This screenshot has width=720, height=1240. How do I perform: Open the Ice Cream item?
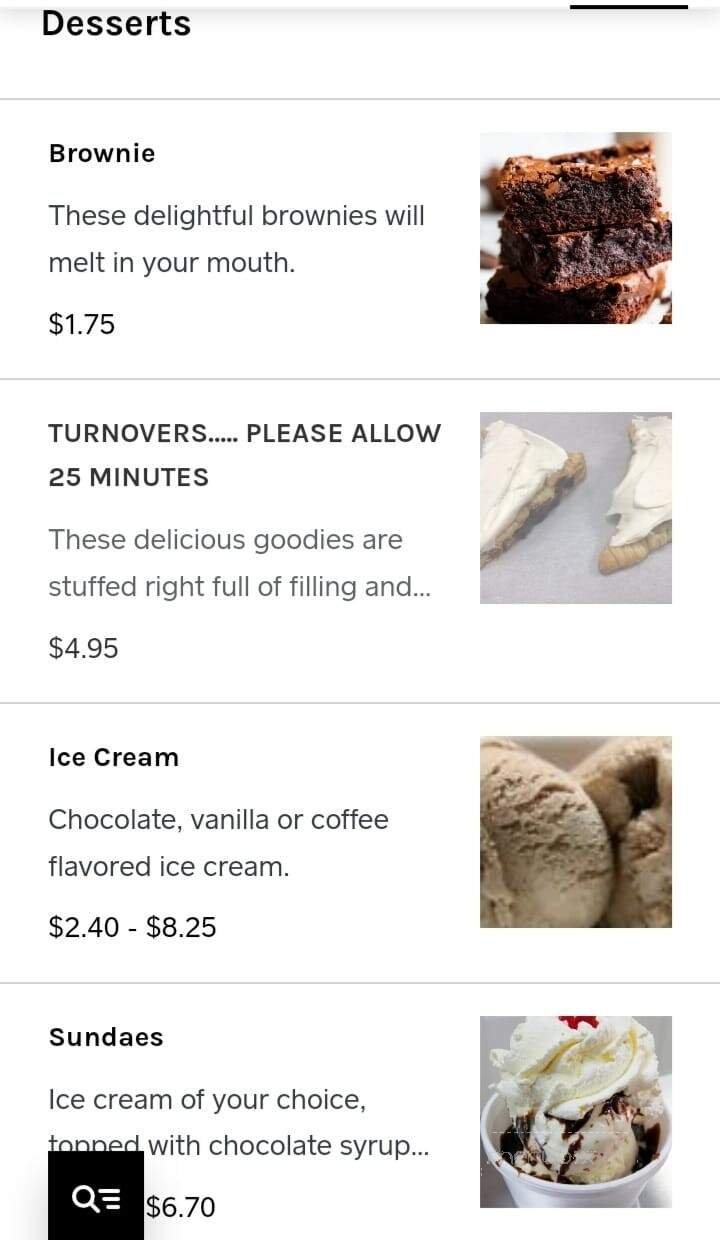[x=114, y=757]
